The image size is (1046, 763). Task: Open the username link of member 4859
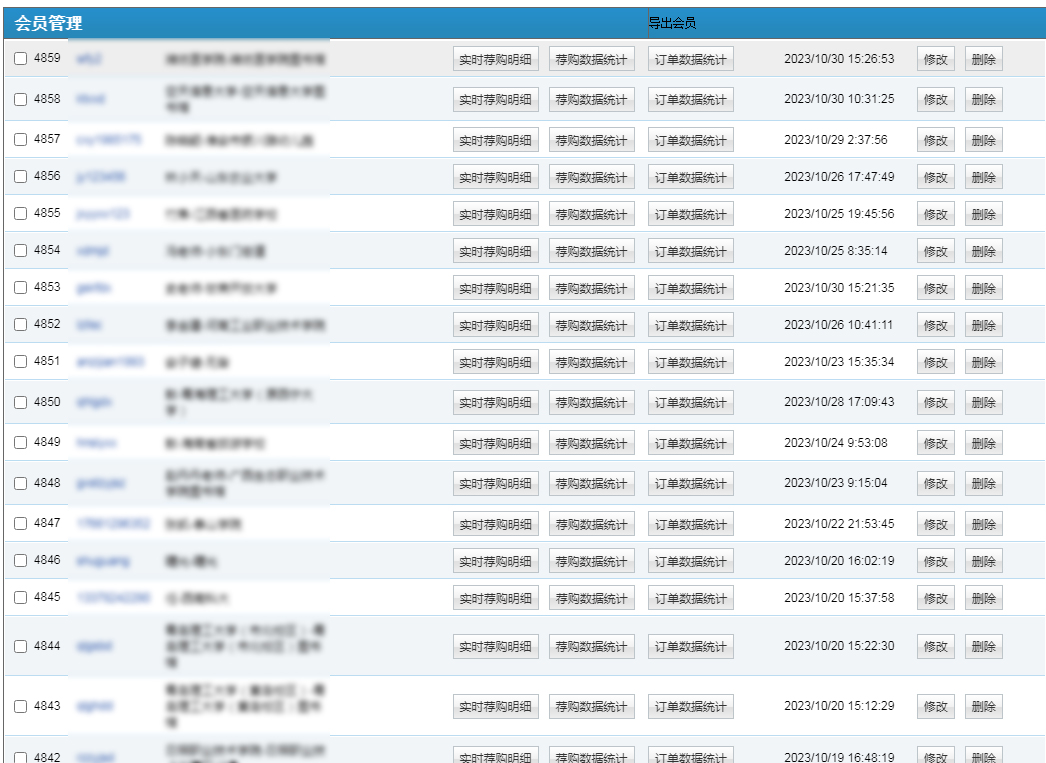tap(90, 59)
